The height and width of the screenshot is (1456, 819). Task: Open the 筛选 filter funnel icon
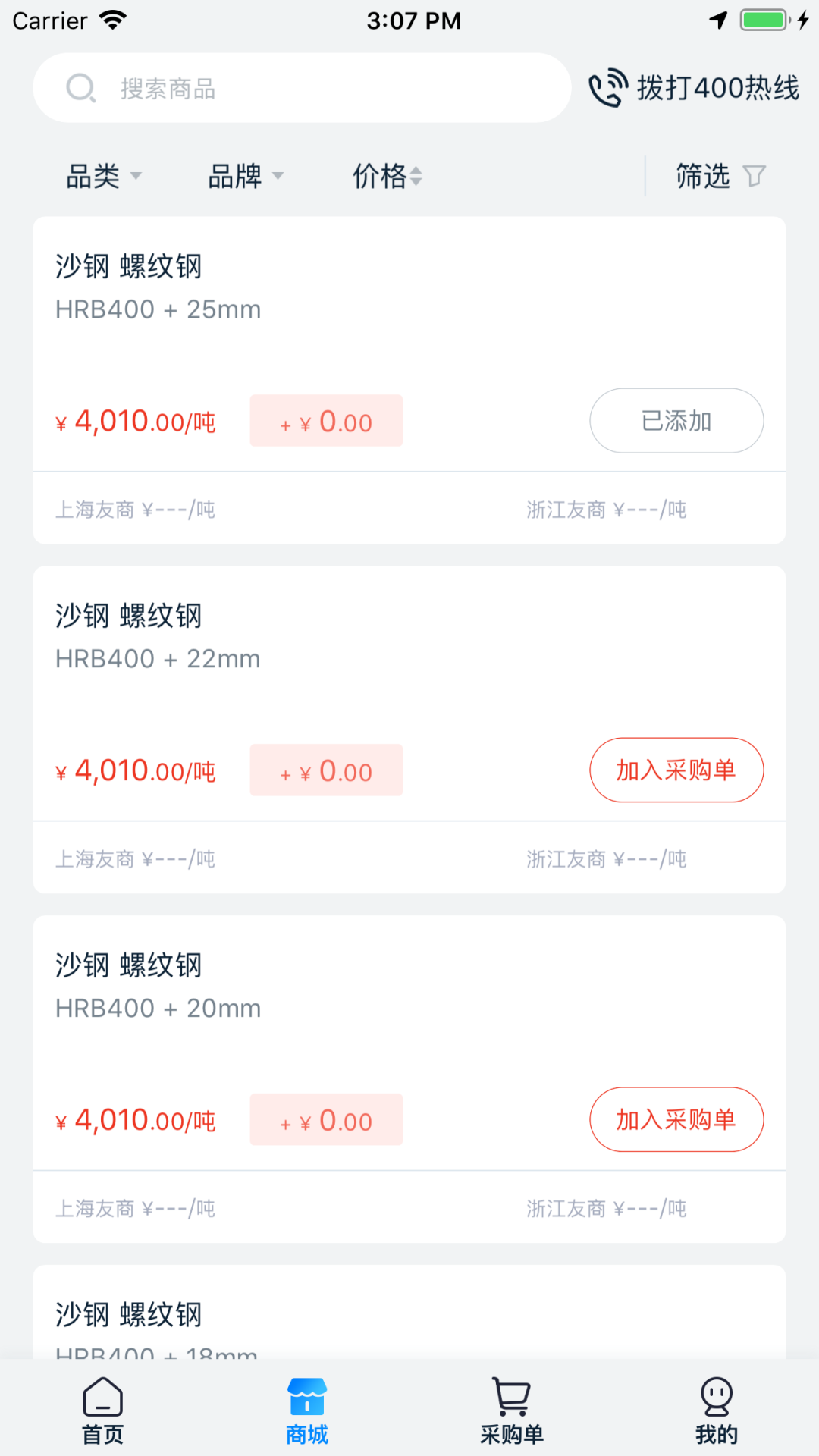755,175
